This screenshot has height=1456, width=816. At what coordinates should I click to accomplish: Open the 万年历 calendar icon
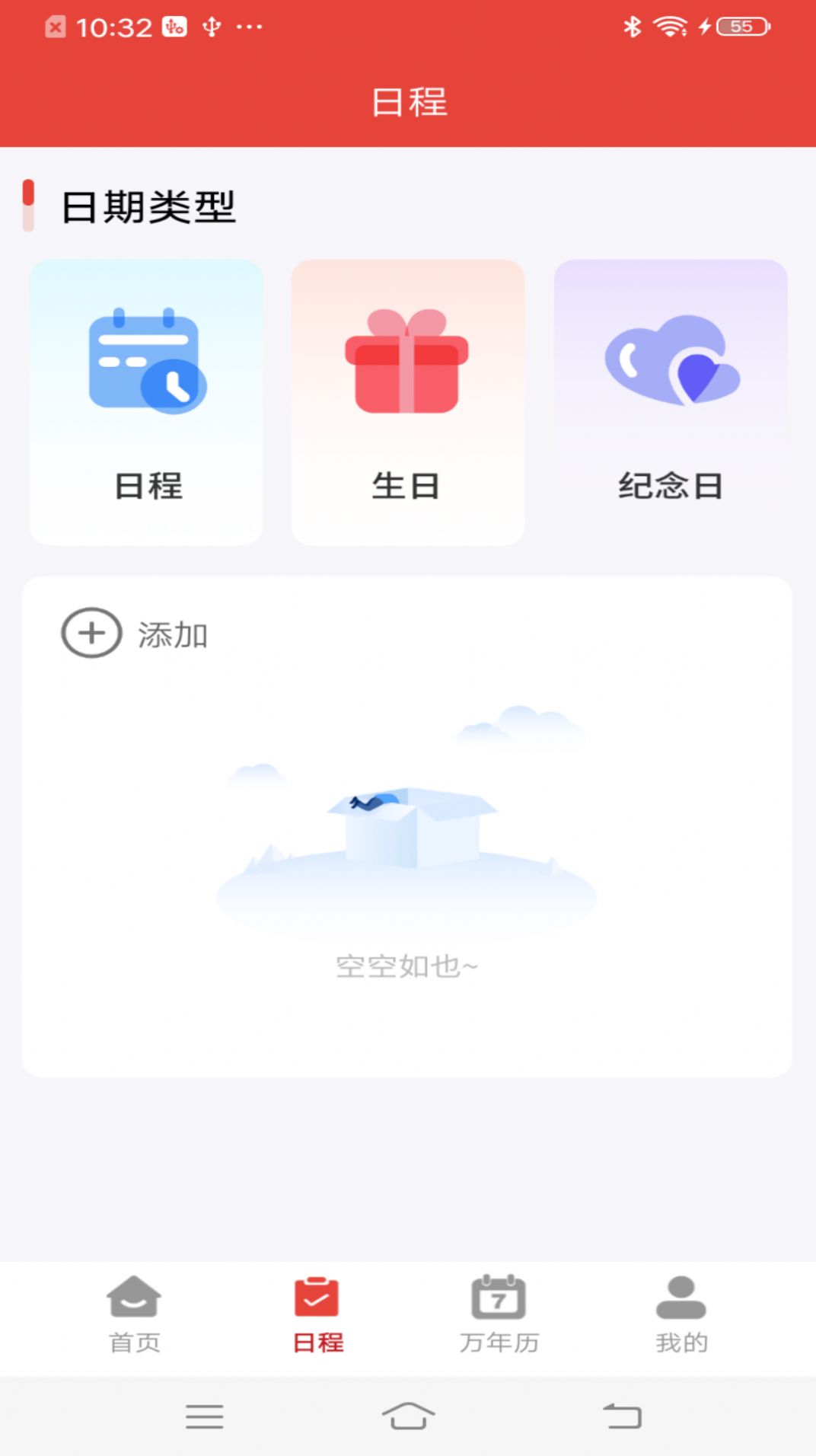[499, 1297]
